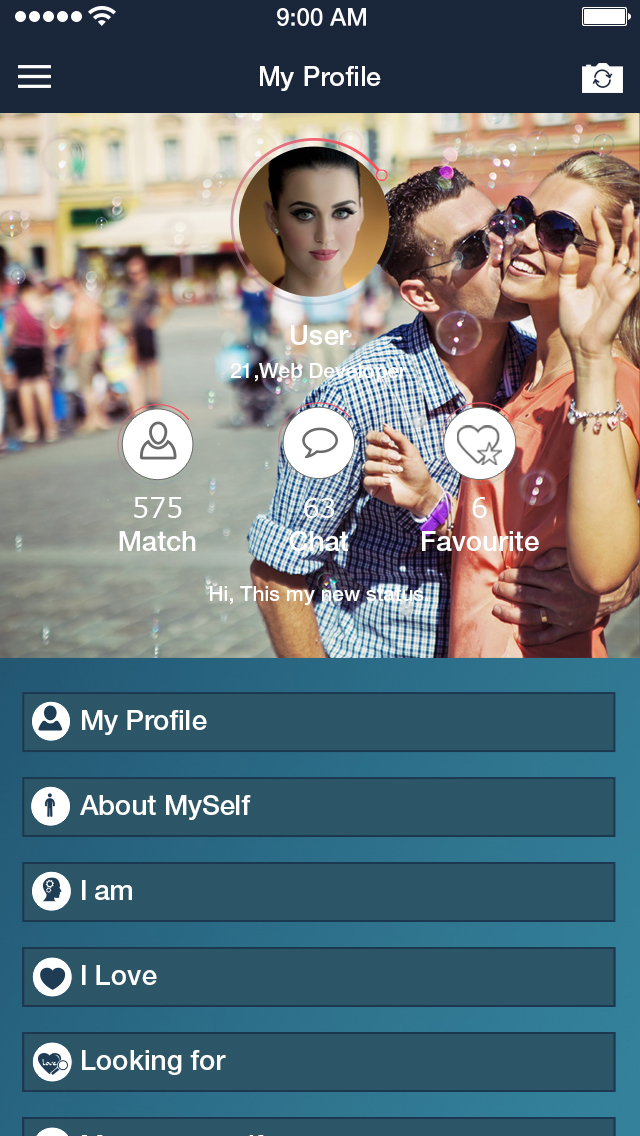Screen dimensions: 640x1136
Task: Tap the camera switch icon
Action: tap(601, 77)
